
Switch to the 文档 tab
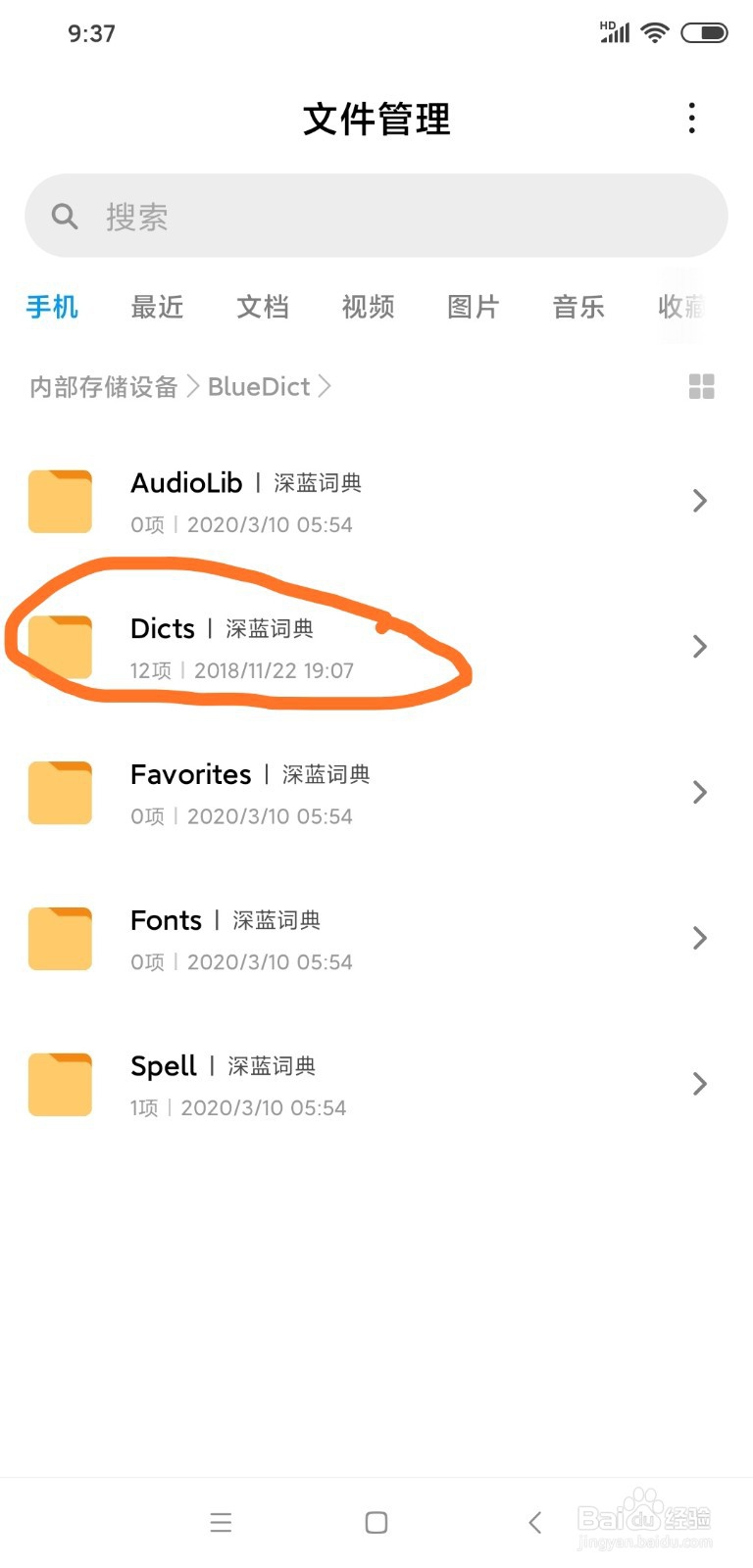[x=262, y=307]
